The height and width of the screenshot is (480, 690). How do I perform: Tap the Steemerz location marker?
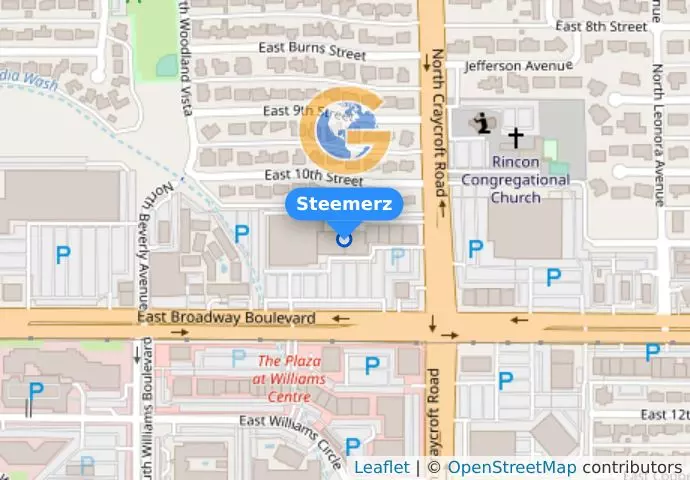pos(345,239)
